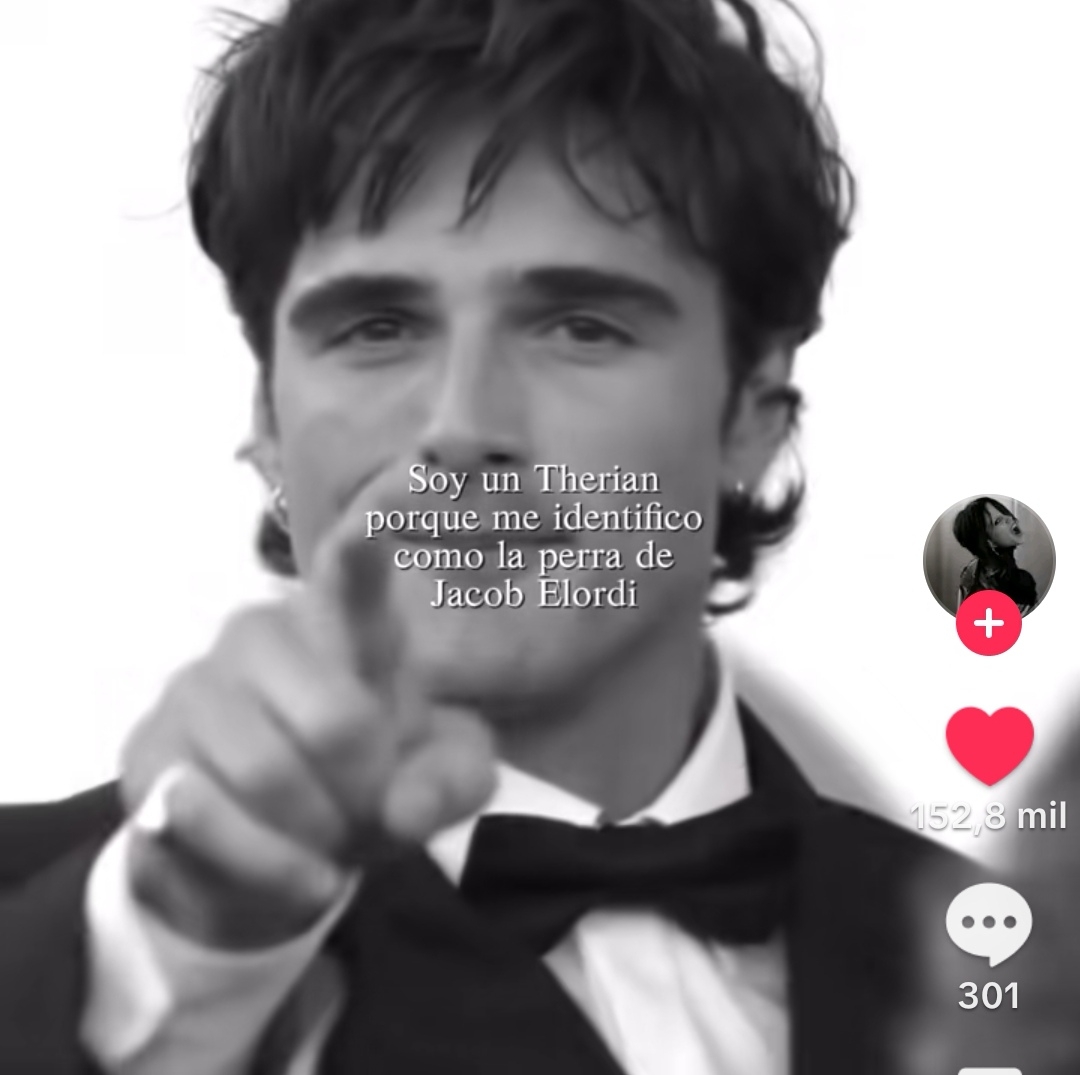The height and width of the screenshot is (1075, 1080).
Task: Unlike the video with the heart
Action: pyautogui.click(x=989, y=745)
